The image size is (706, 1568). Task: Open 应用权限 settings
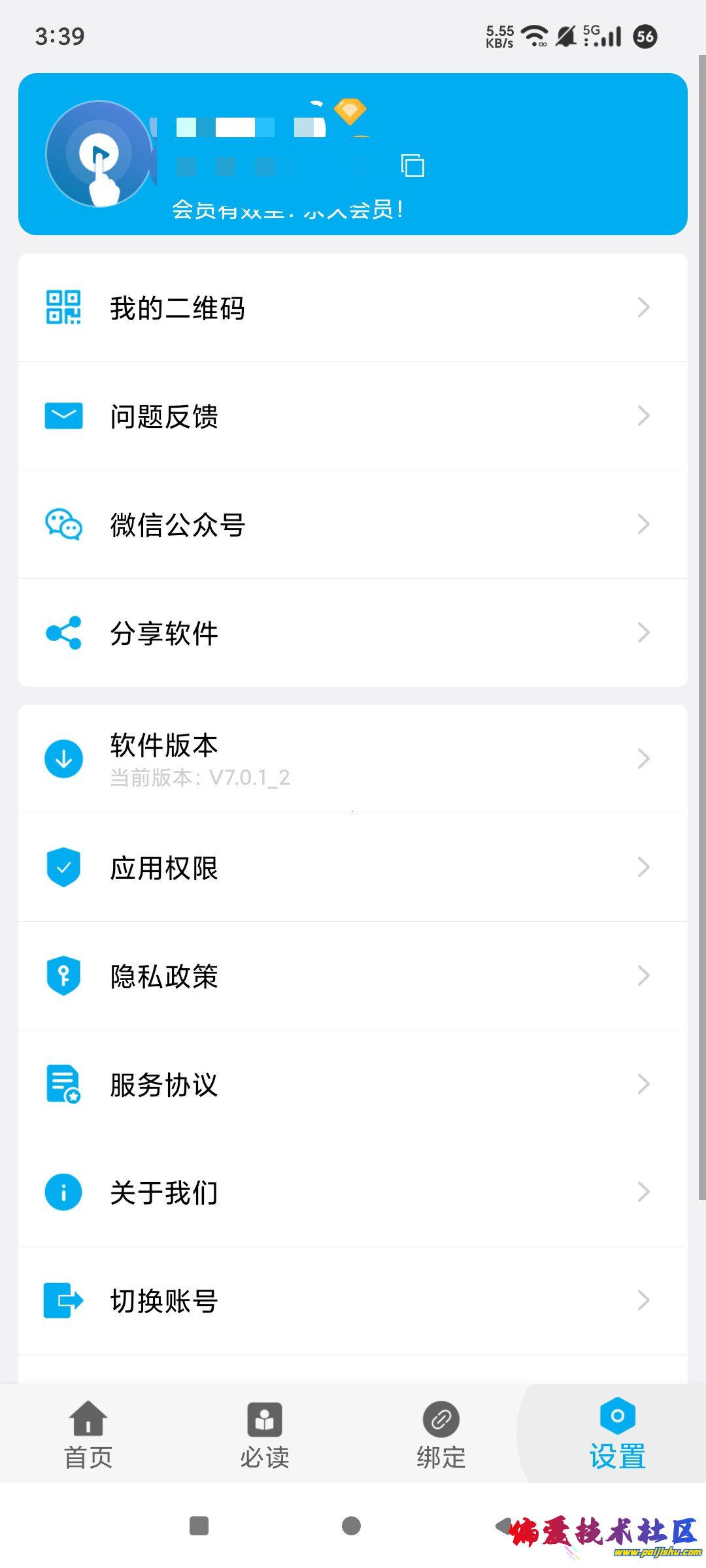click(353, 868)
